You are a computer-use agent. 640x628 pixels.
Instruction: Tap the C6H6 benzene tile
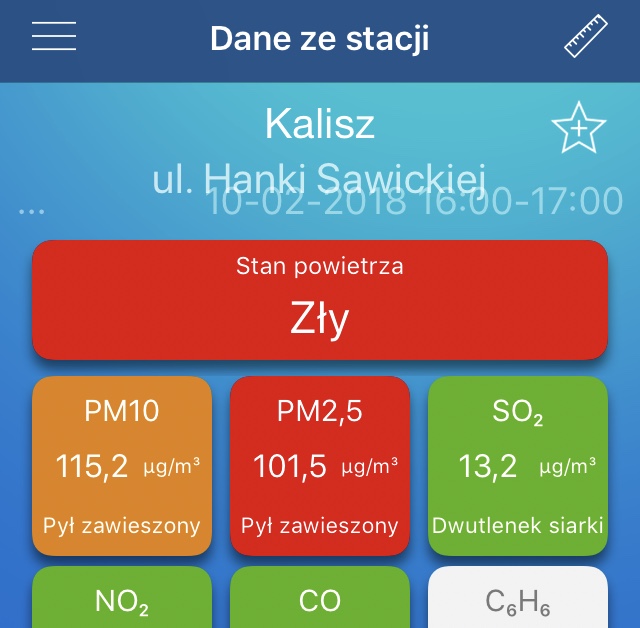(518, 598)
